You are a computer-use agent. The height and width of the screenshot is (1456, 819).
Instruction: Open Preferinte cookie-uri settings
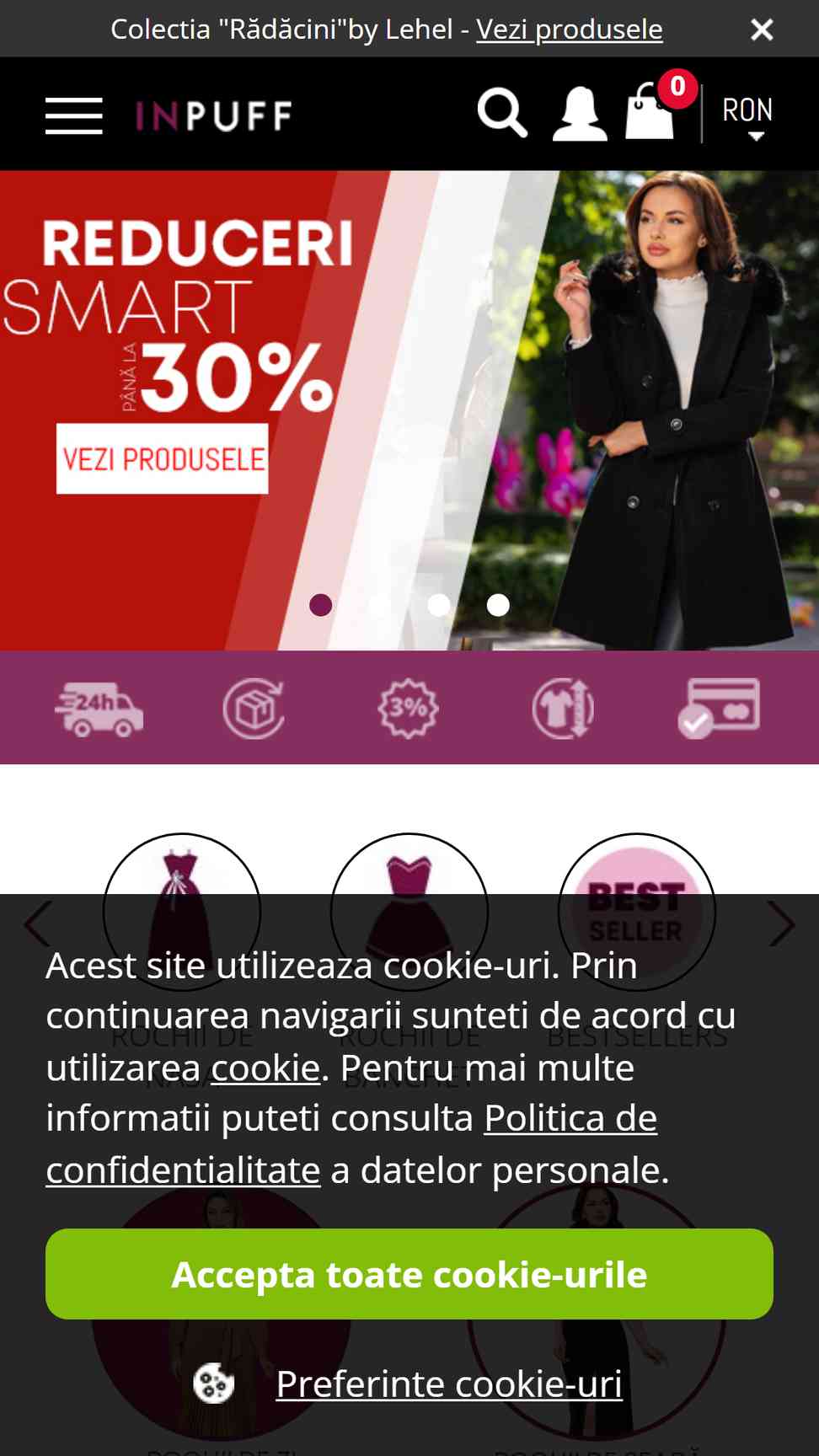pyautogui.click(x=448, y=1384)
